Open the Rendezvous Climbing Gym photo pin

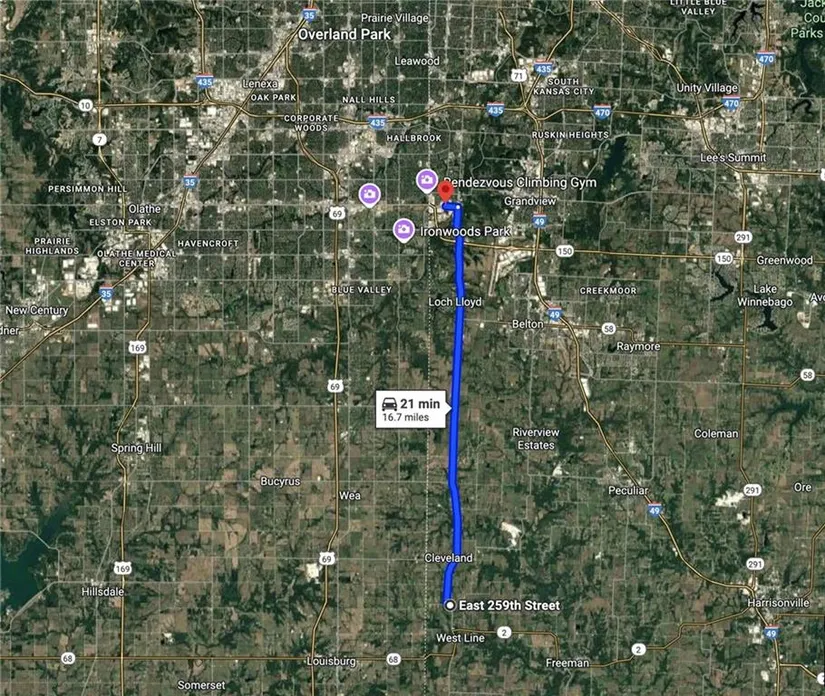tap(427, 181)
